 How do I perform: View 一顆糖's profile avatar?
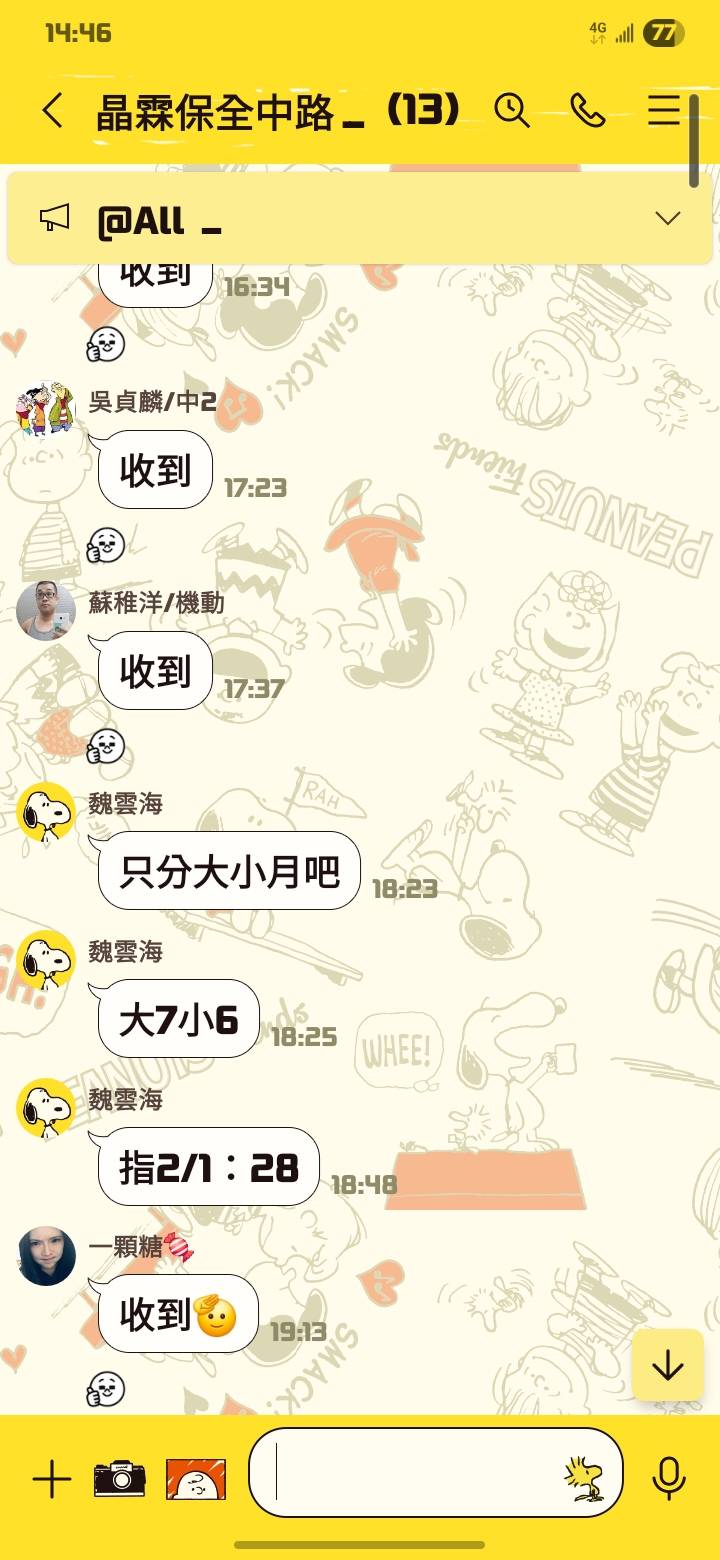tap(46, 1256)
